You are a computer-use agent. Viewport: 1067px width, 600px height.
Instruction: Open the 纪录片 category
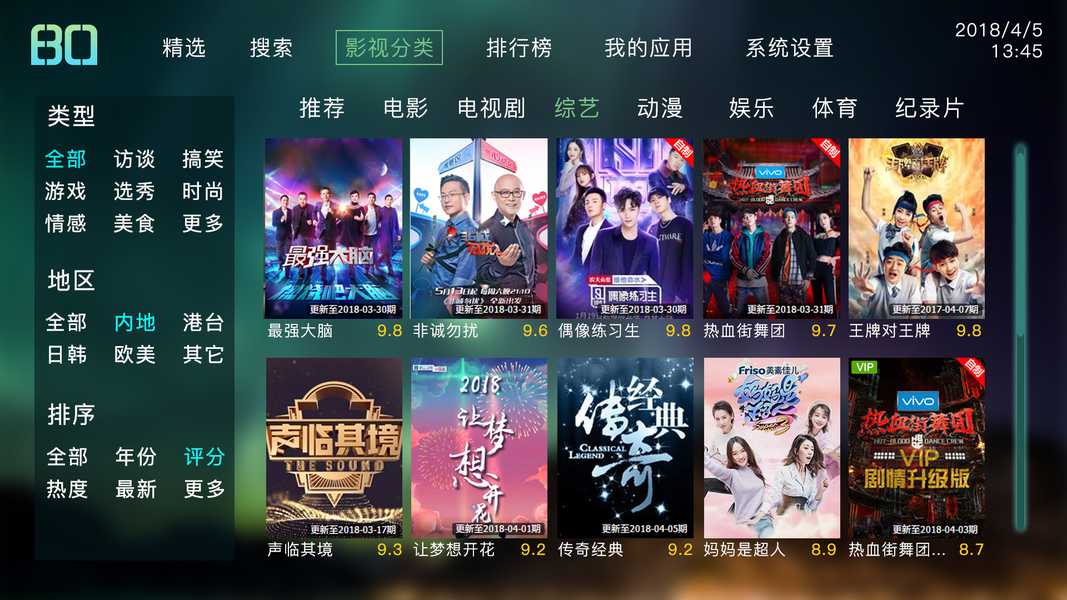(929, 108)
